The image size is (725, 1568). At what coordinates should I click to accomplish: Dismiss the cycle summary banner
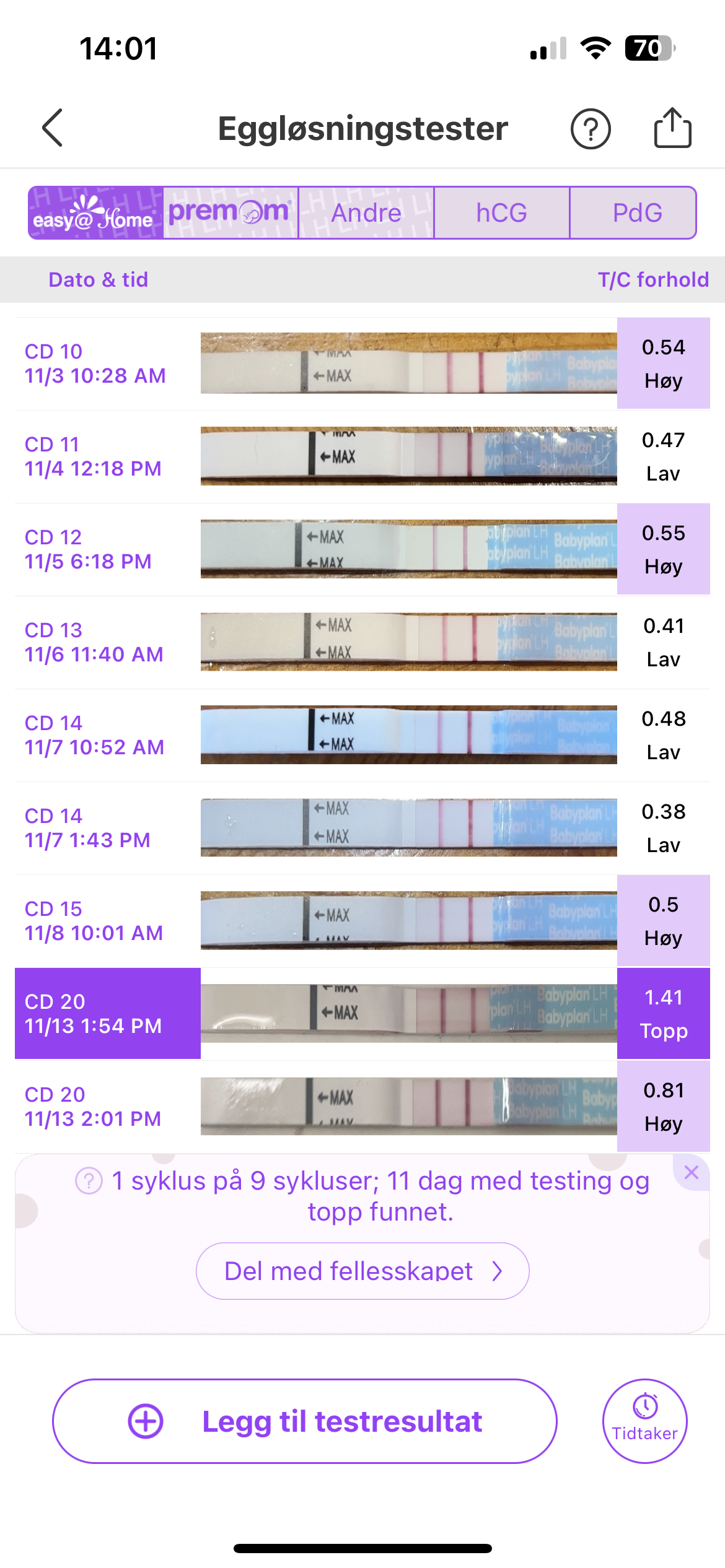692,1172
